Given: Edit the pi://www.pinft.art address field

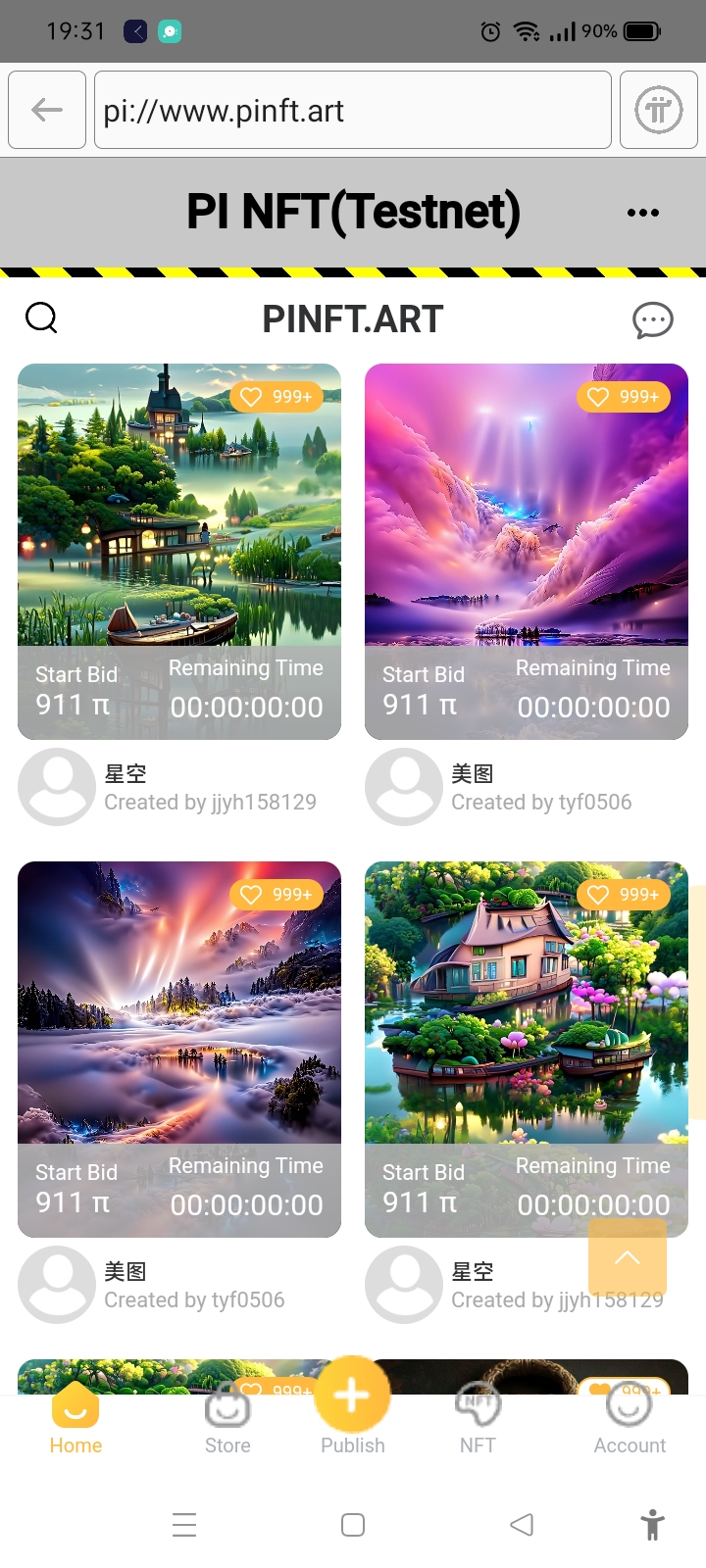Looking at the screenshot, I should point(353,110).
